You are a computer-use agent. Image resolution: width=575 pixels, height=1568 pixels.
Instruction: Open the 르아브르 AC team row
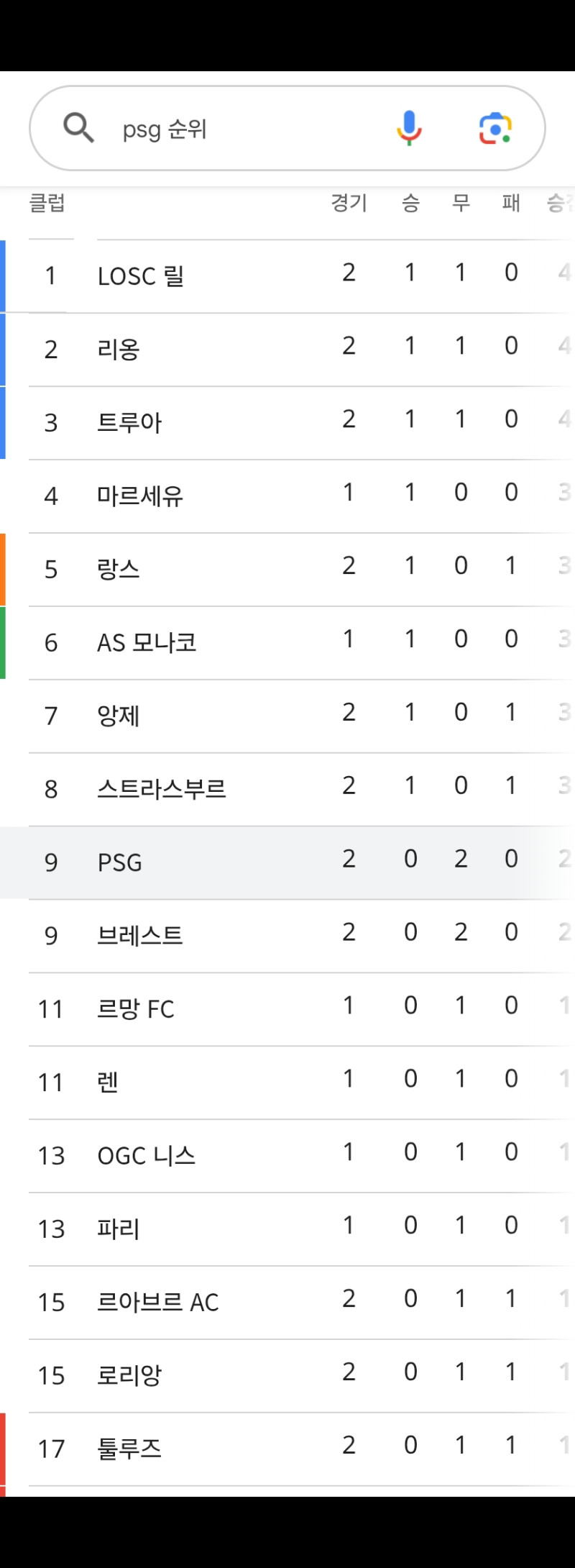[287, 1303]
